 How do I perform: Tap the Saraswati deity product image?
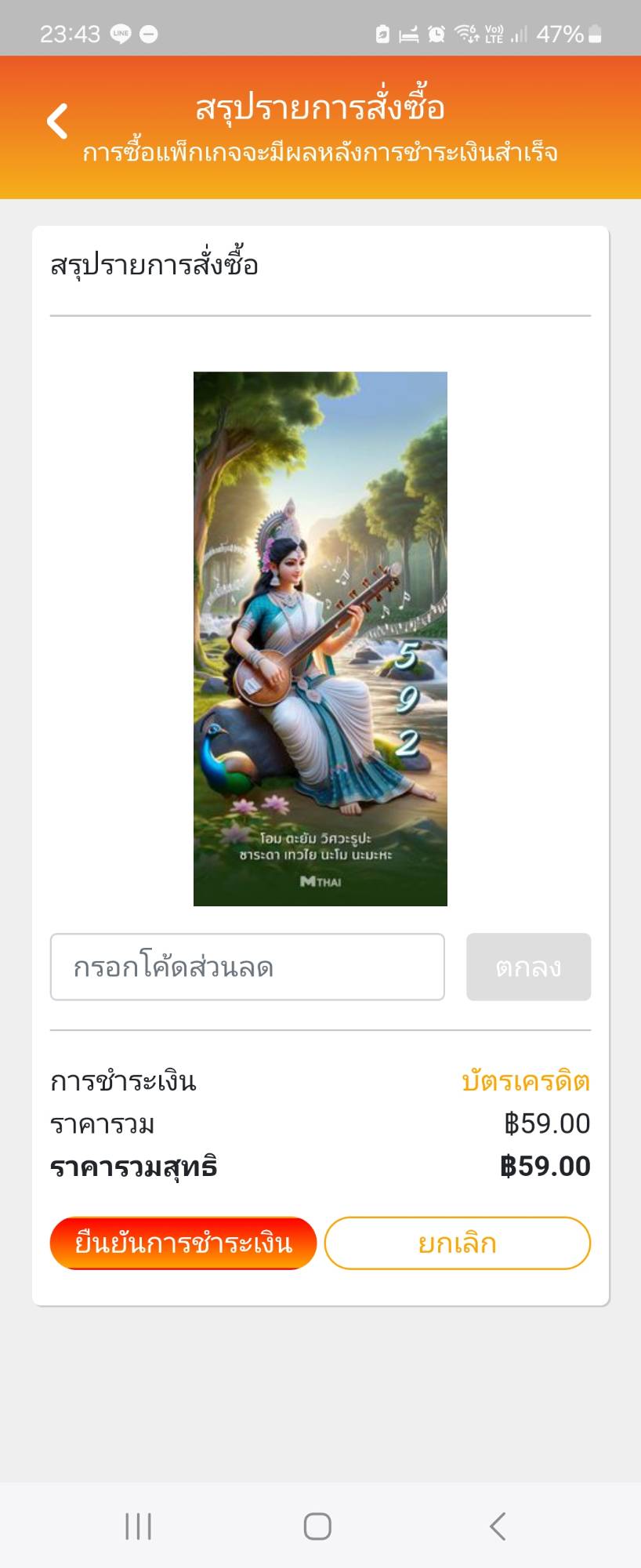point(320,637)
